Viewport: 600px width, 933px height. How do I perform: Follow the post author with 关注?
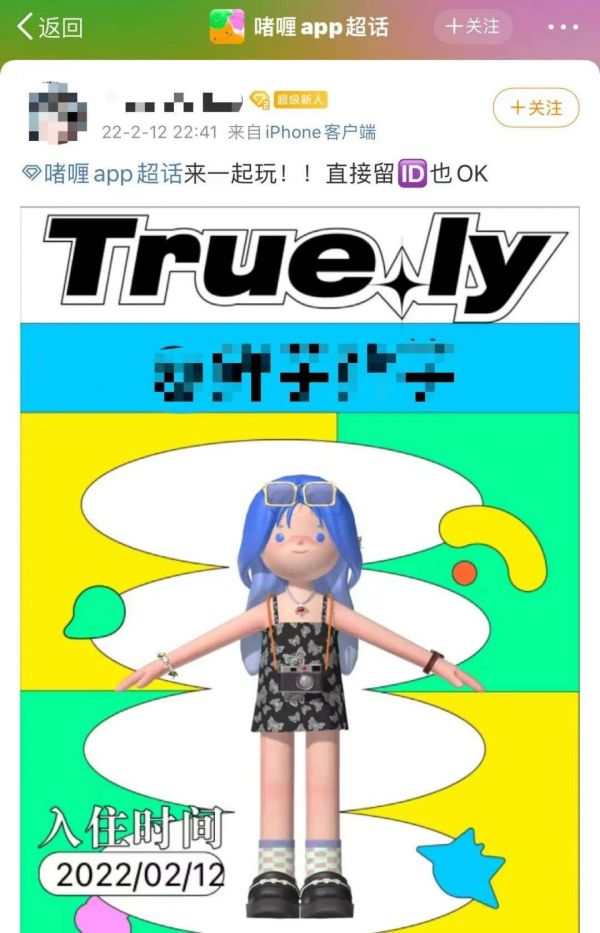tap(536, 108)
